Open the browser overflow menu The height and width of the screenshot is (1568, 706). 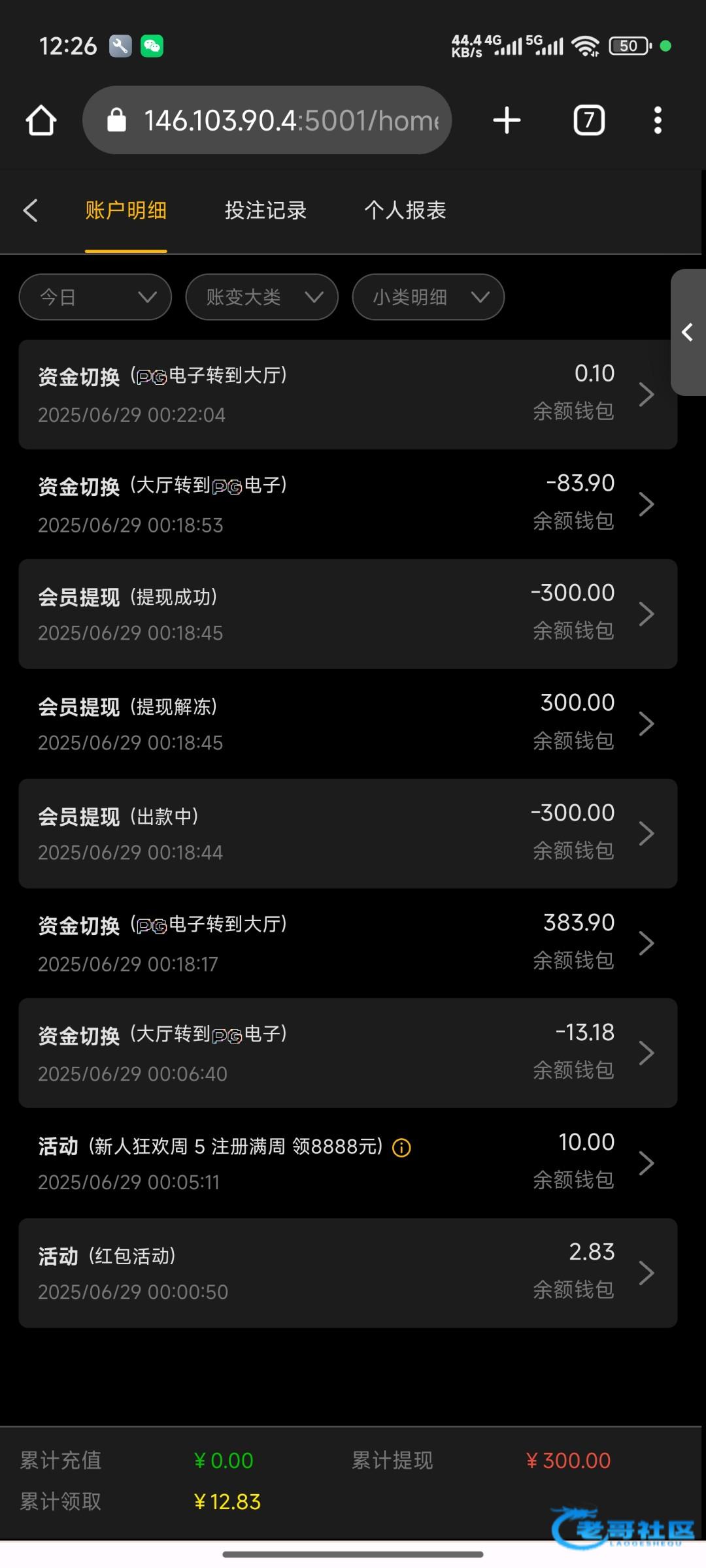point(658,121)
